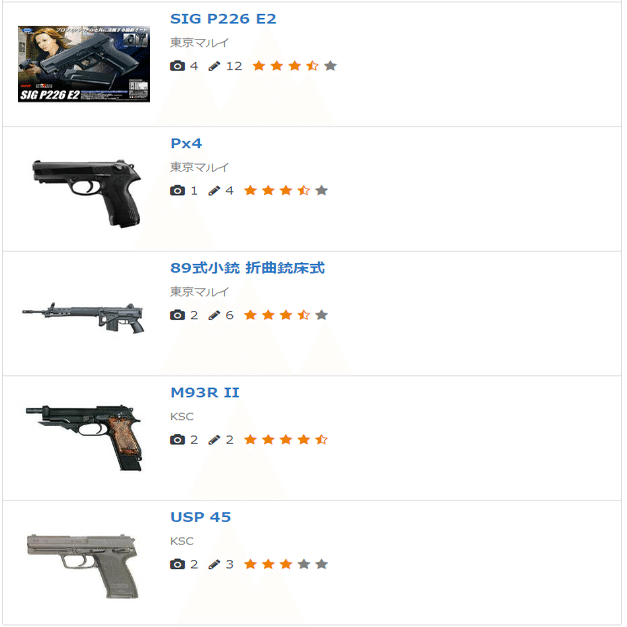Open the SIG P226 E2 product link
This screenshot has height=627, width=627.
click(223, 19)
